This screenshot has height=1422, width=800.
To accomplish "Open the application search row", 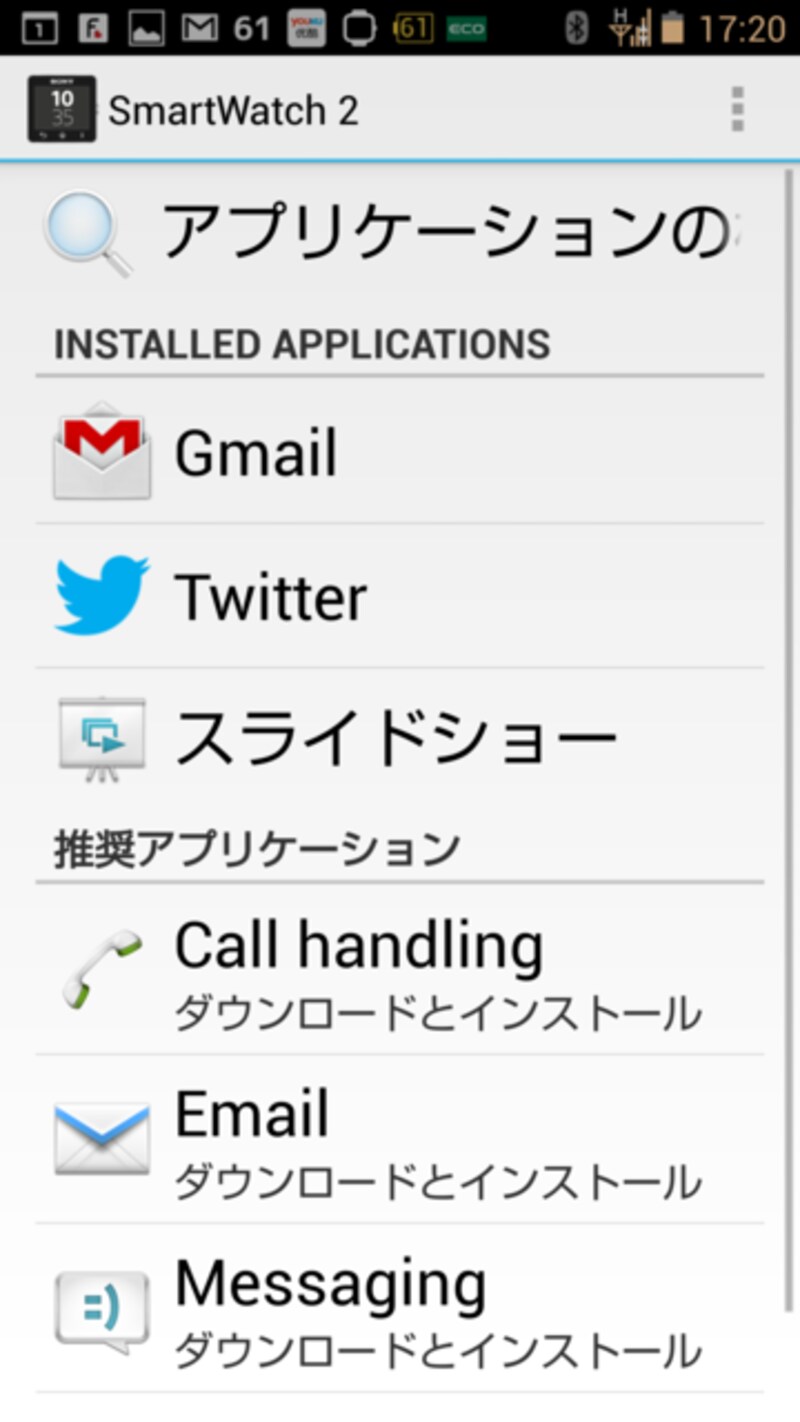I will click(400, 232).
